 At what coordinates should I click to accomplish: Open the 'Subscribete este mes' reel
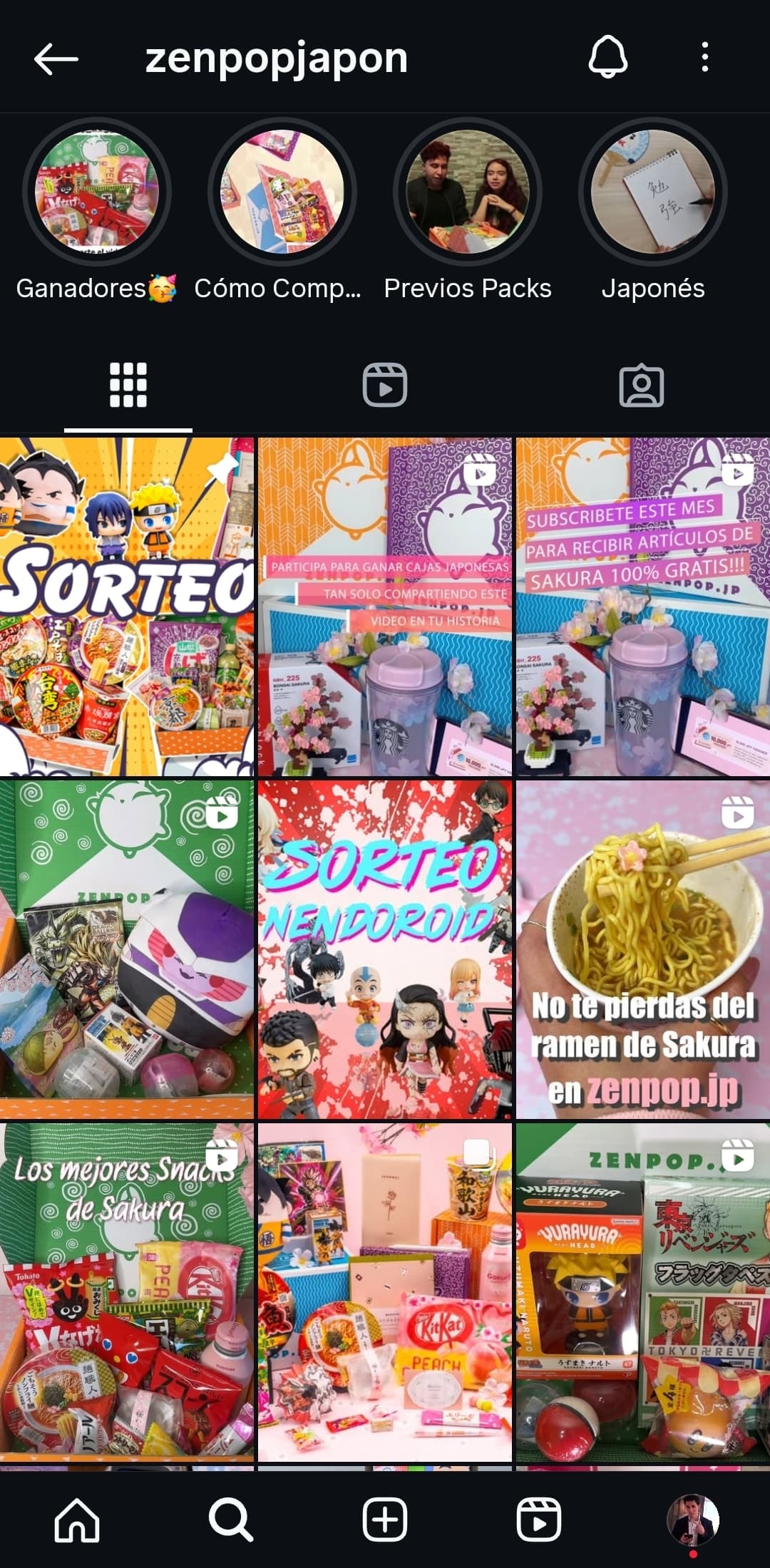pos(643,607)
